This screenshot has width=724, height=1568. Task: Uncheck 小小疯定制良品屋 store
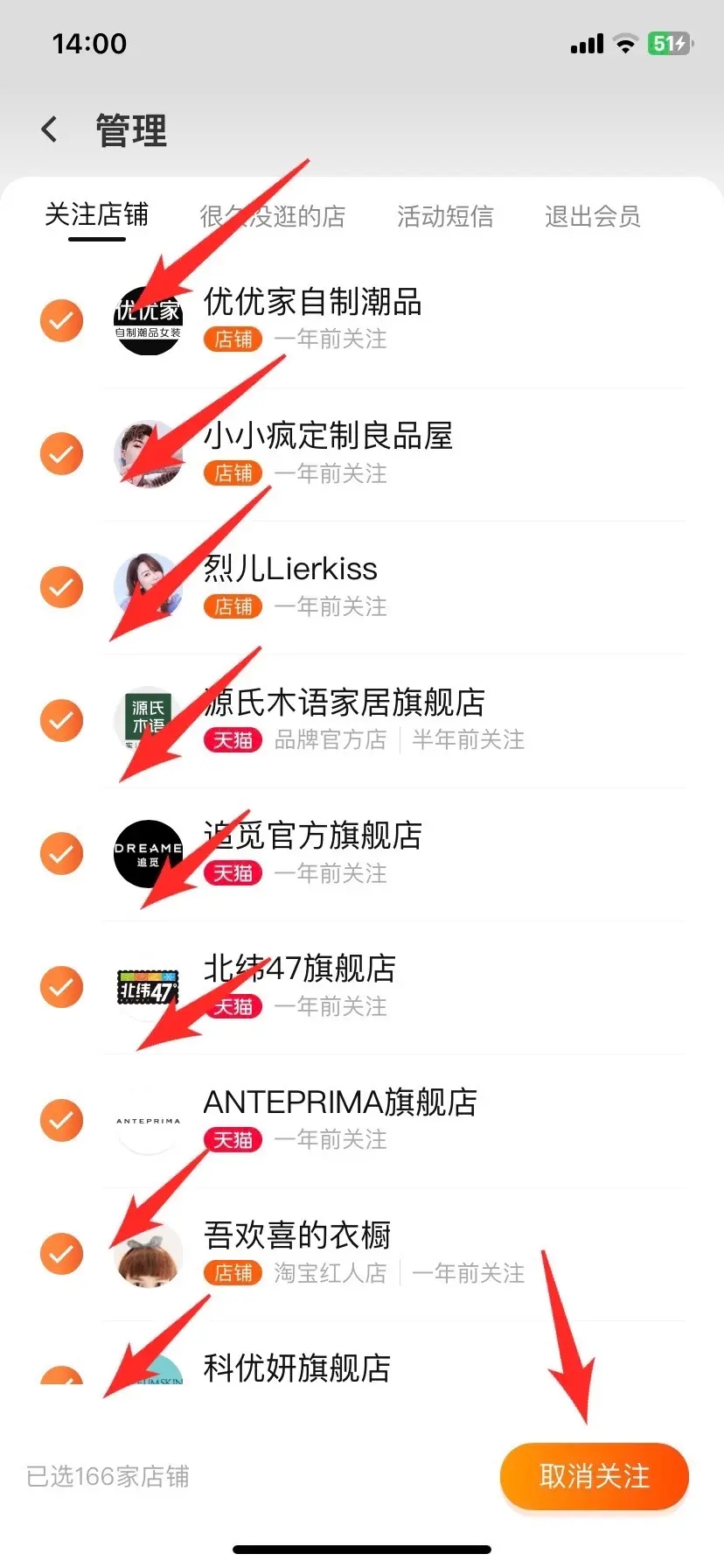point(61,454)
